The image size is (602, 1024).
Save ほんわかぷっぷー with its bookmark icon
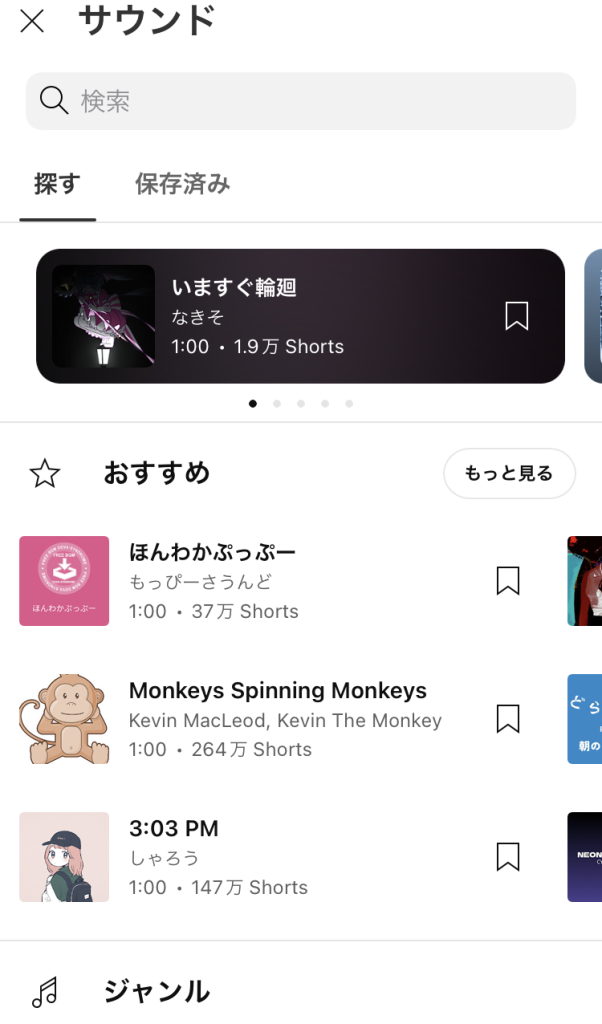click(x=508, y=581)
